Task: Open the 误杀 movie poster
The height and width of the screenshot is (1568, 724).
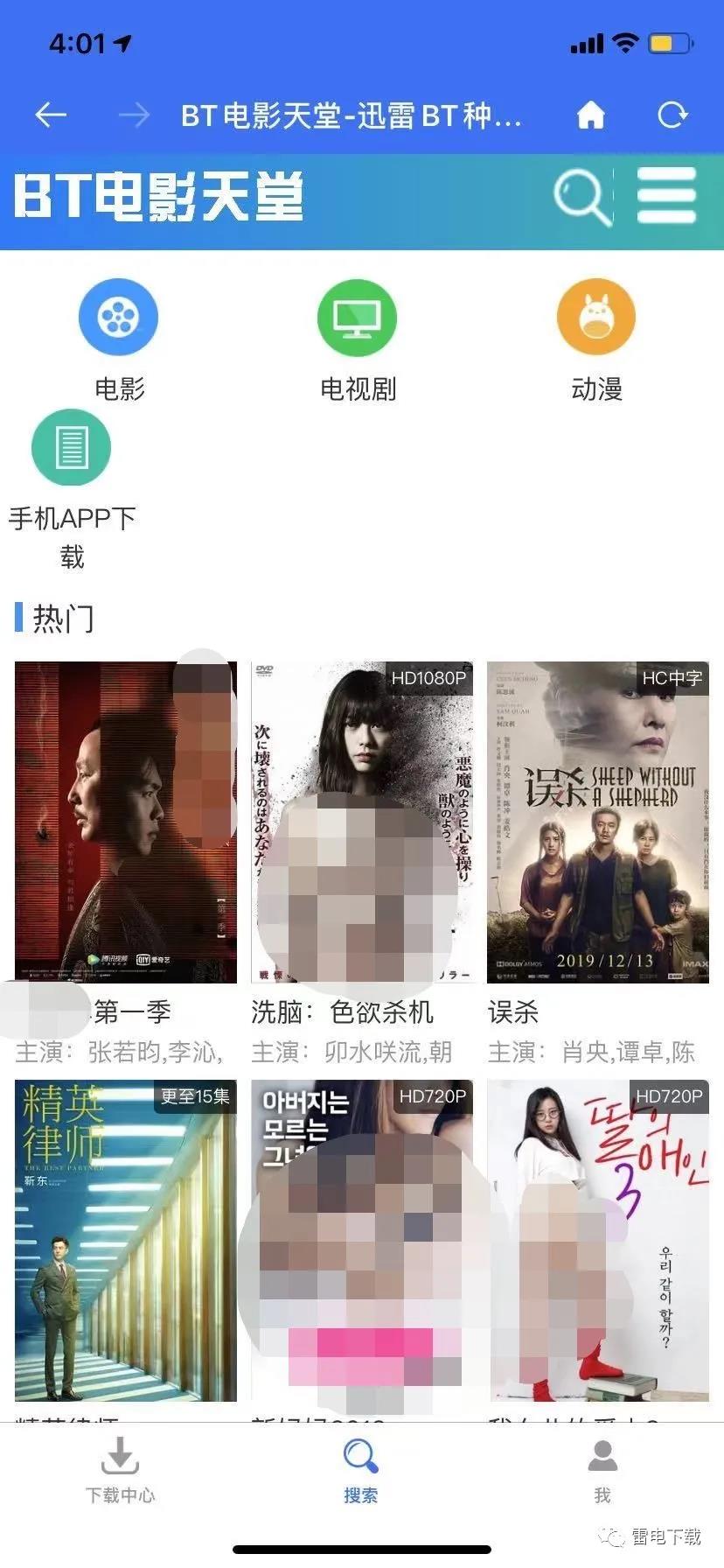Action: pyautogui.click(x=597, y=822)
